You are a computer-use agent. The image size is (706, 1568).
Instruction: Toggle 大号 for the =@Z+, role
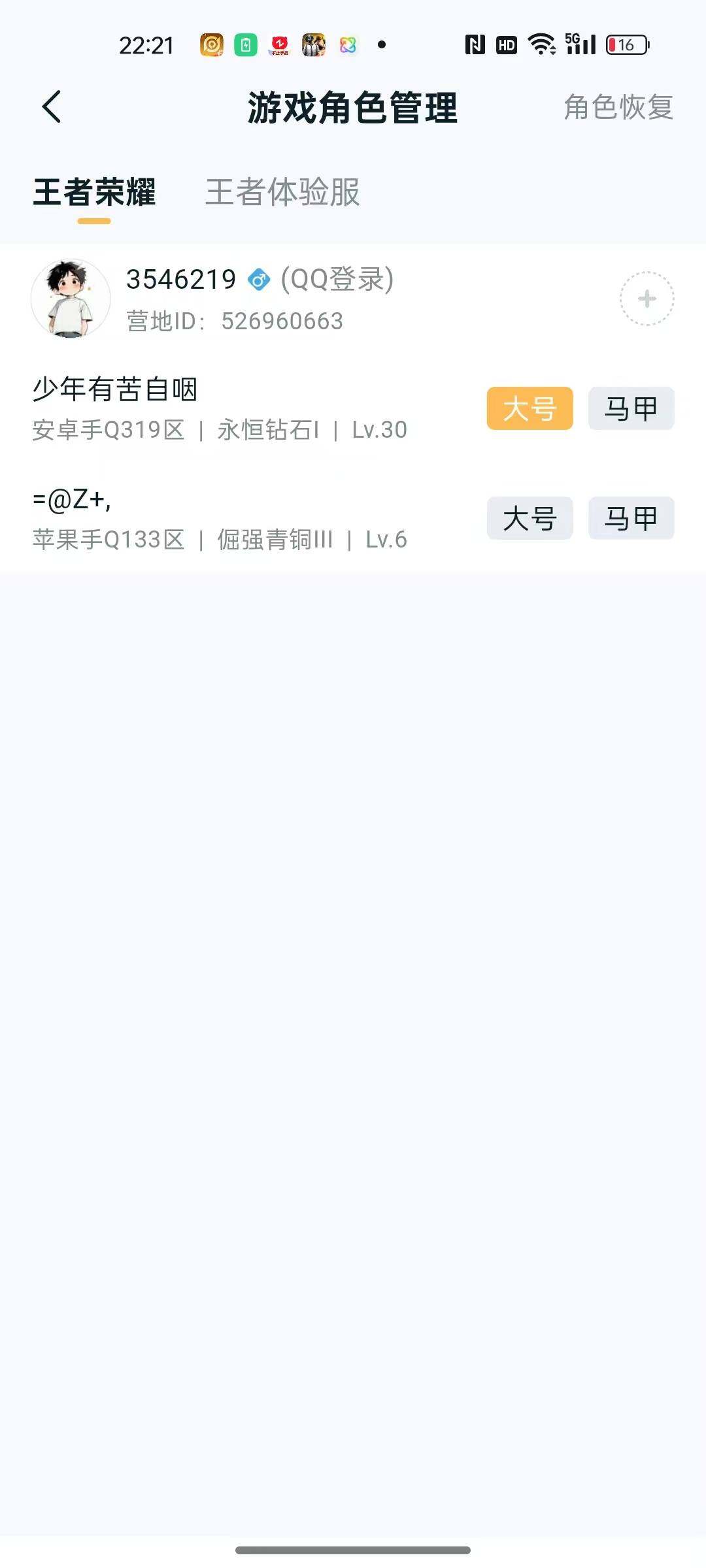tap(529, 518)
